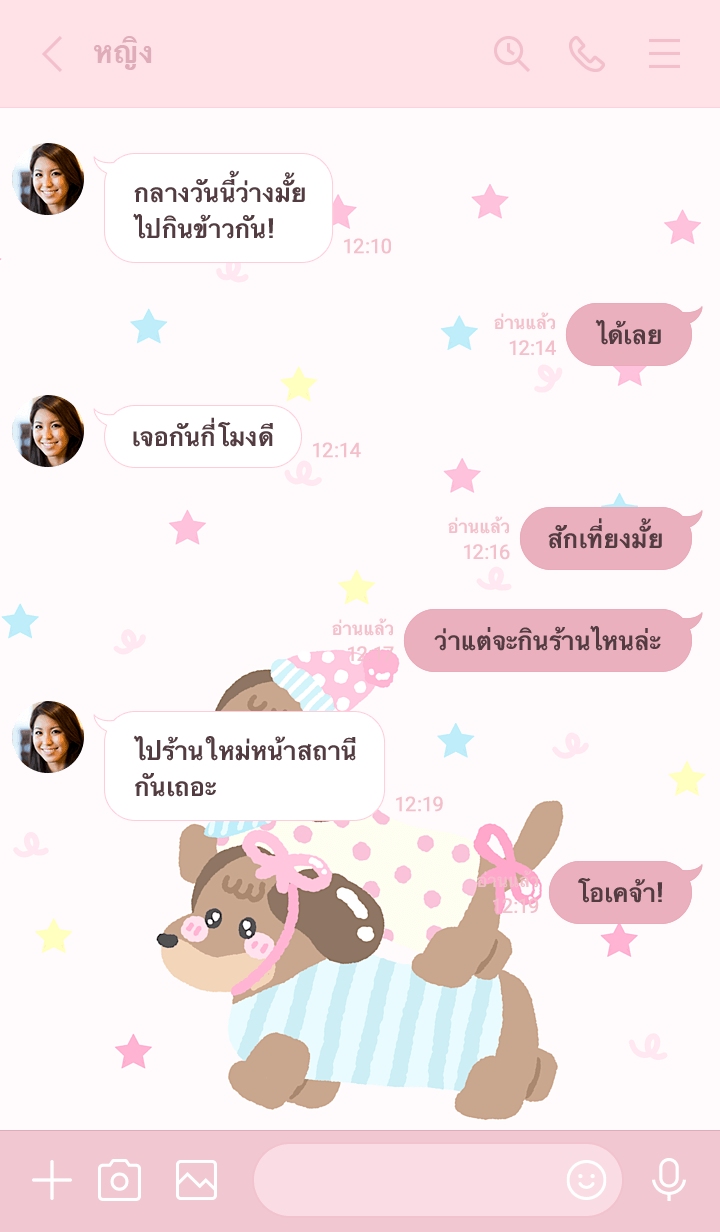Image resolution: width=720 pixels, height=1232 pixels.
Task: Pick a photo from the gallery
Action: pos(196,1181)
